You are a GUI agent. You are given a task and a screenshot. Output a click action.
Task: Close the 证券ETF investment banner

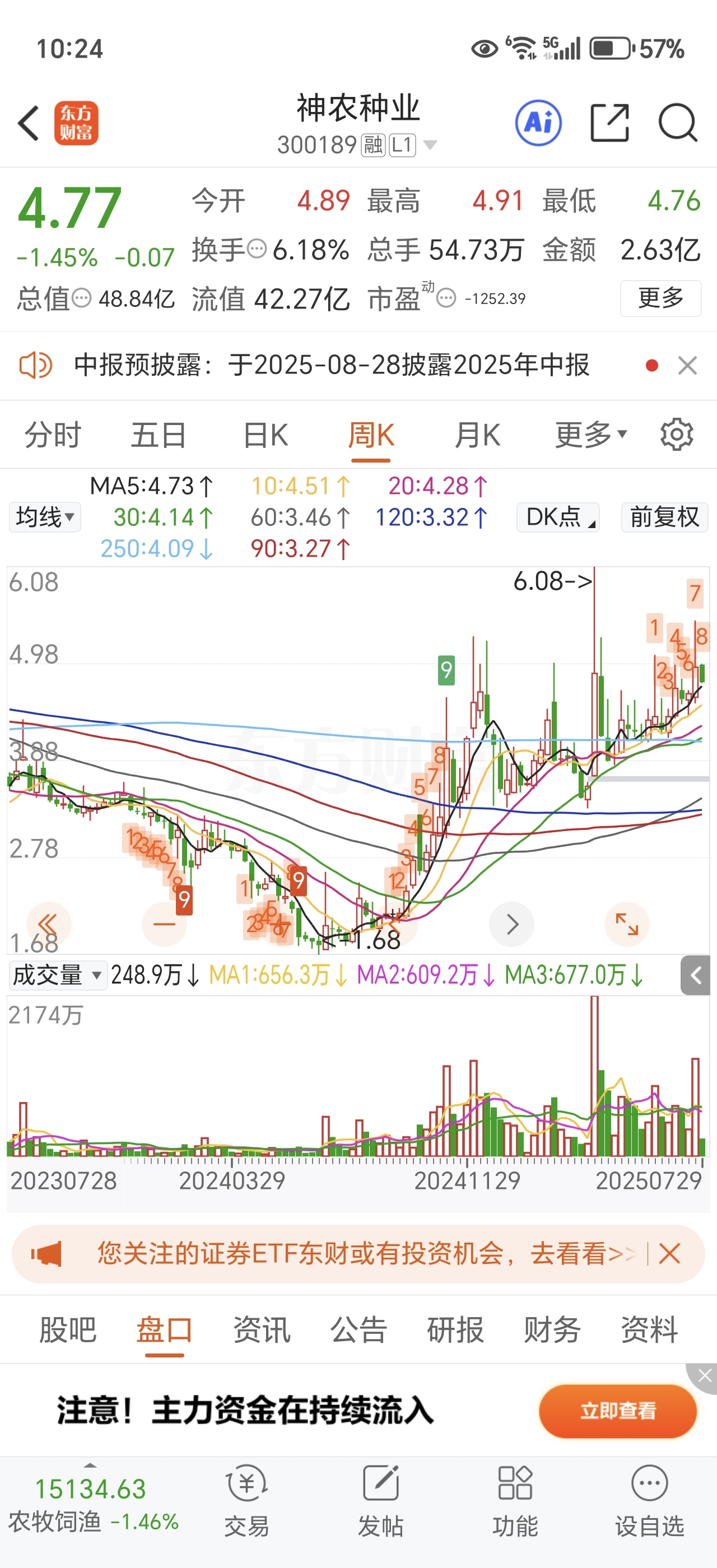click(x=669, y=1254)
